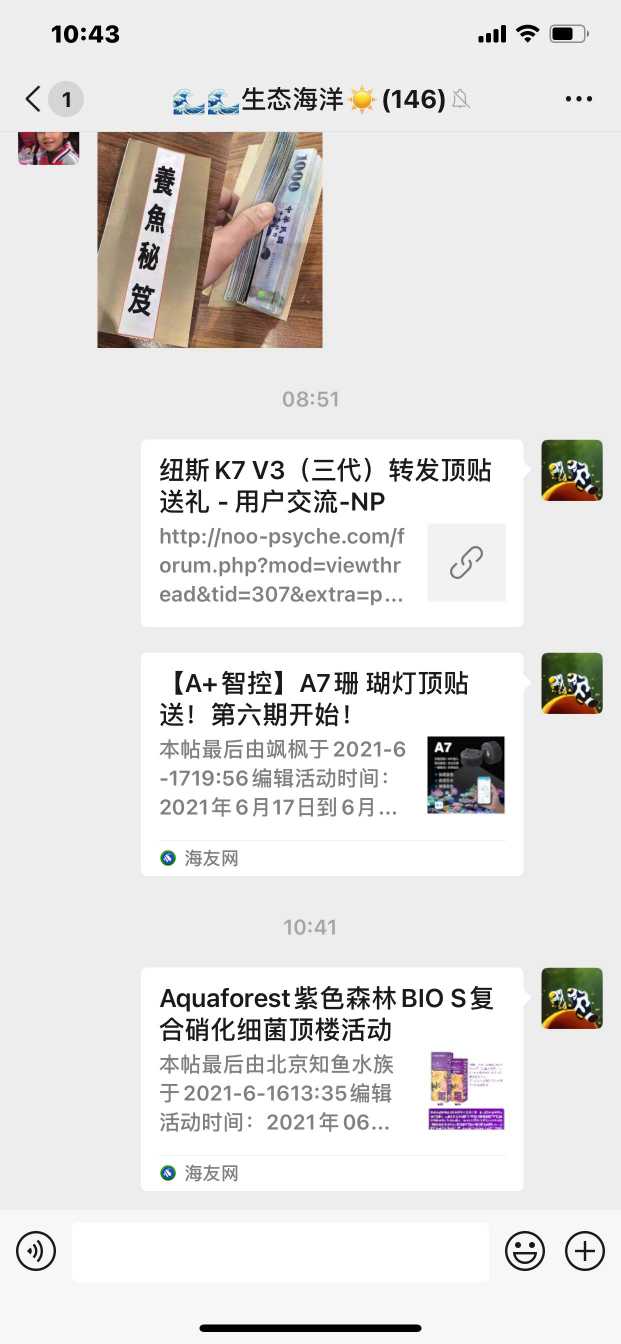View avatar of the photo's sender
This screenshot has height=1344, width=621.
(48, 147)
